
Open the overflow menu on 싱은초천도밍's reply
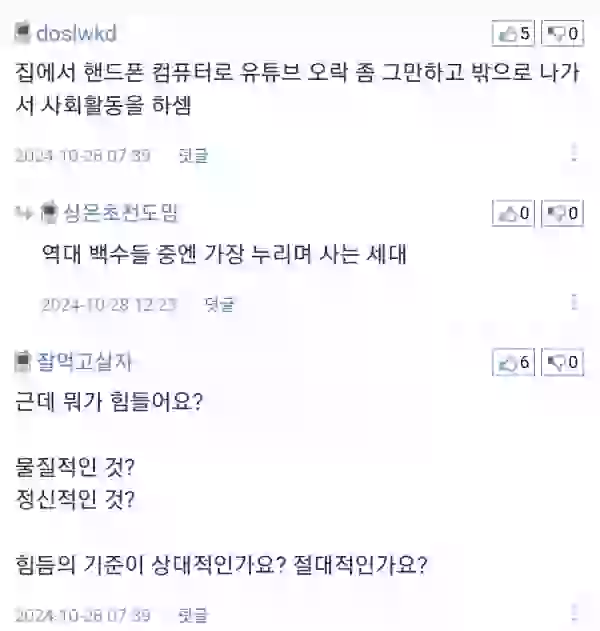tap(574, 302)
